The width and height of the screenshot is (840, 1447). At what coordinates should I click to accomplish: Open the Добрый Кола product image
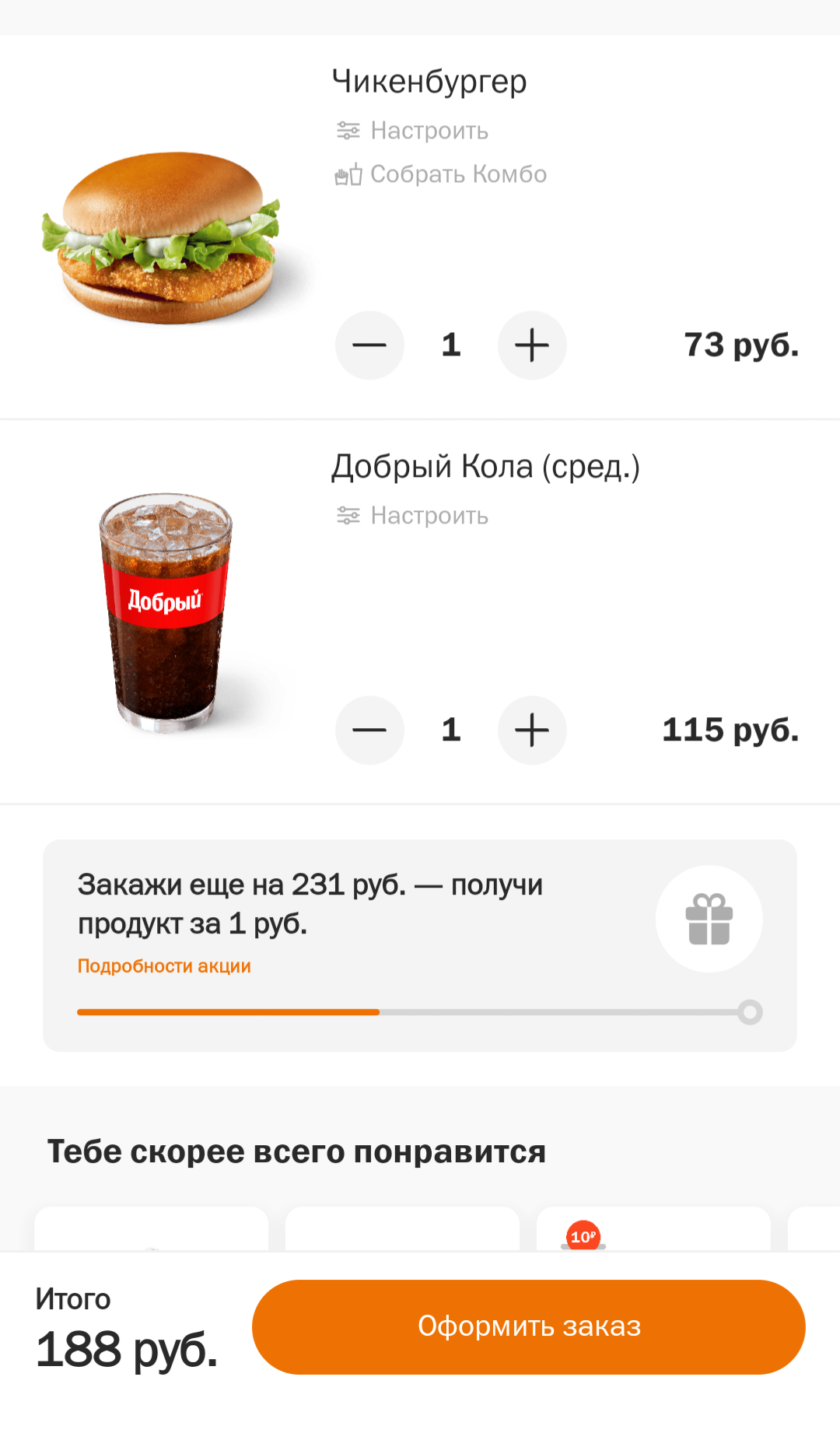pyautogui.click(x=166, y=612)
